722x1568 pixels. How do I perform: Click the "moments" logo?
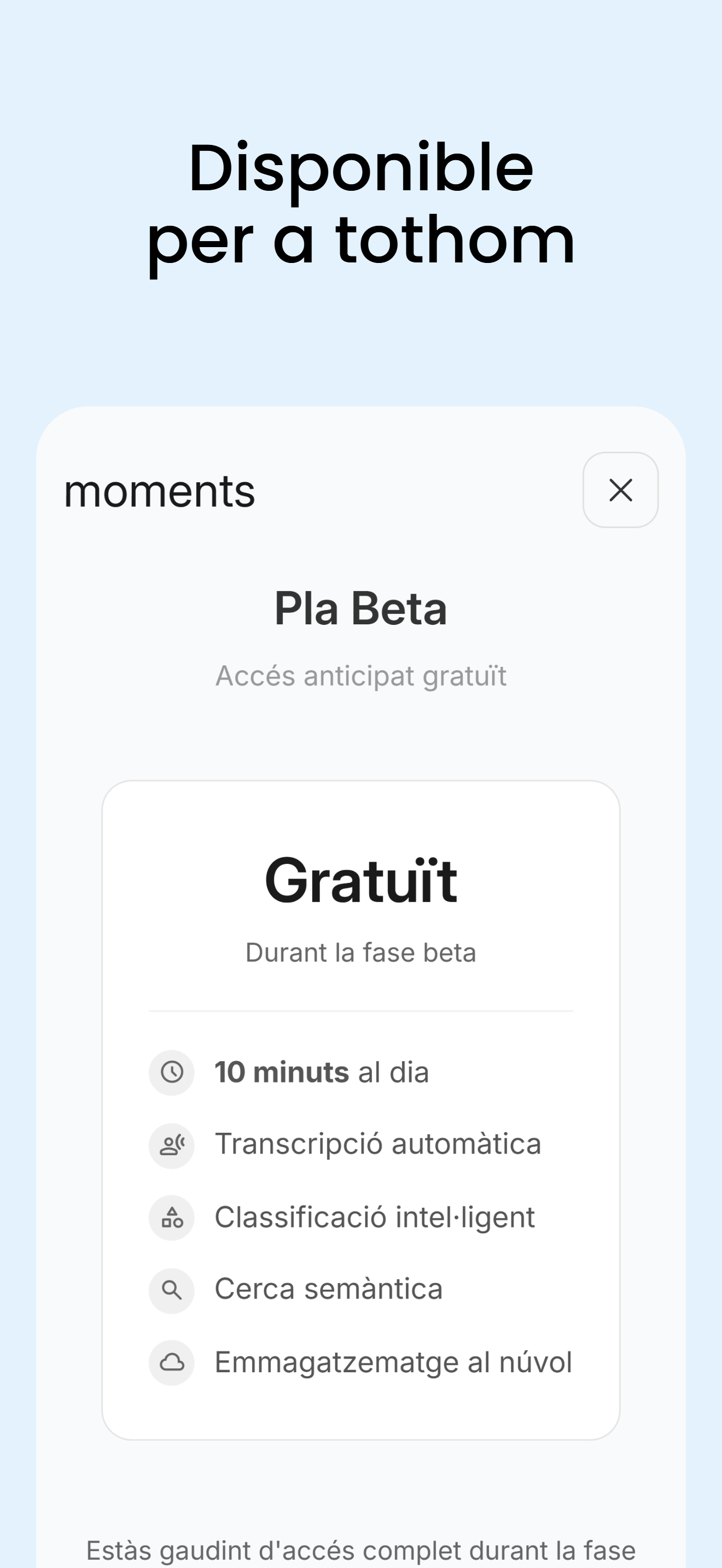pos(160,492)
